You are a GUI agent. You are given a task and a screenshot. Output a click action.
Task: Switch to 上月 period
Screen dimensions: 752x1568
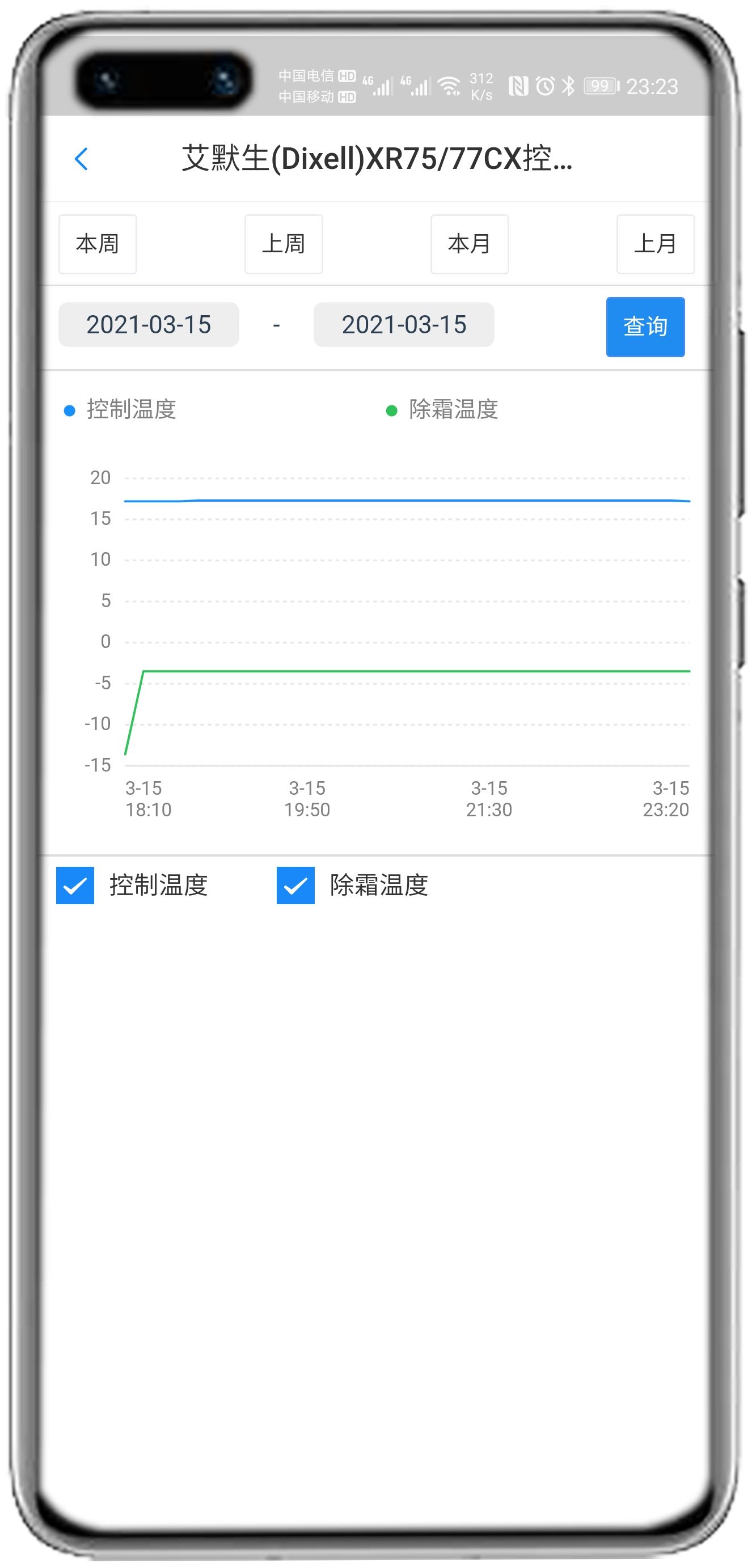click(x=656, y=244)
